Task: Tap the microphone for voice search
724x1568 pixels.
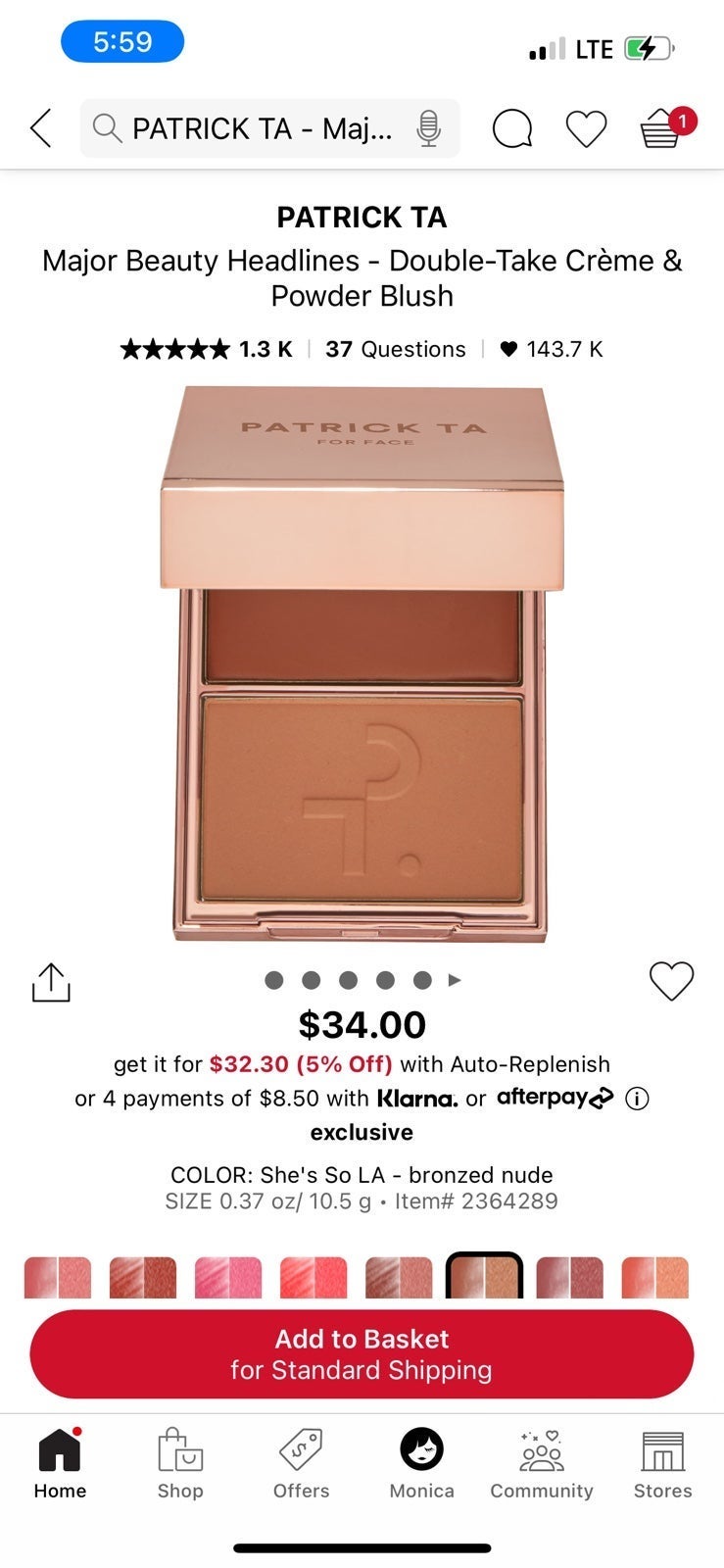Action: [428, 128]
